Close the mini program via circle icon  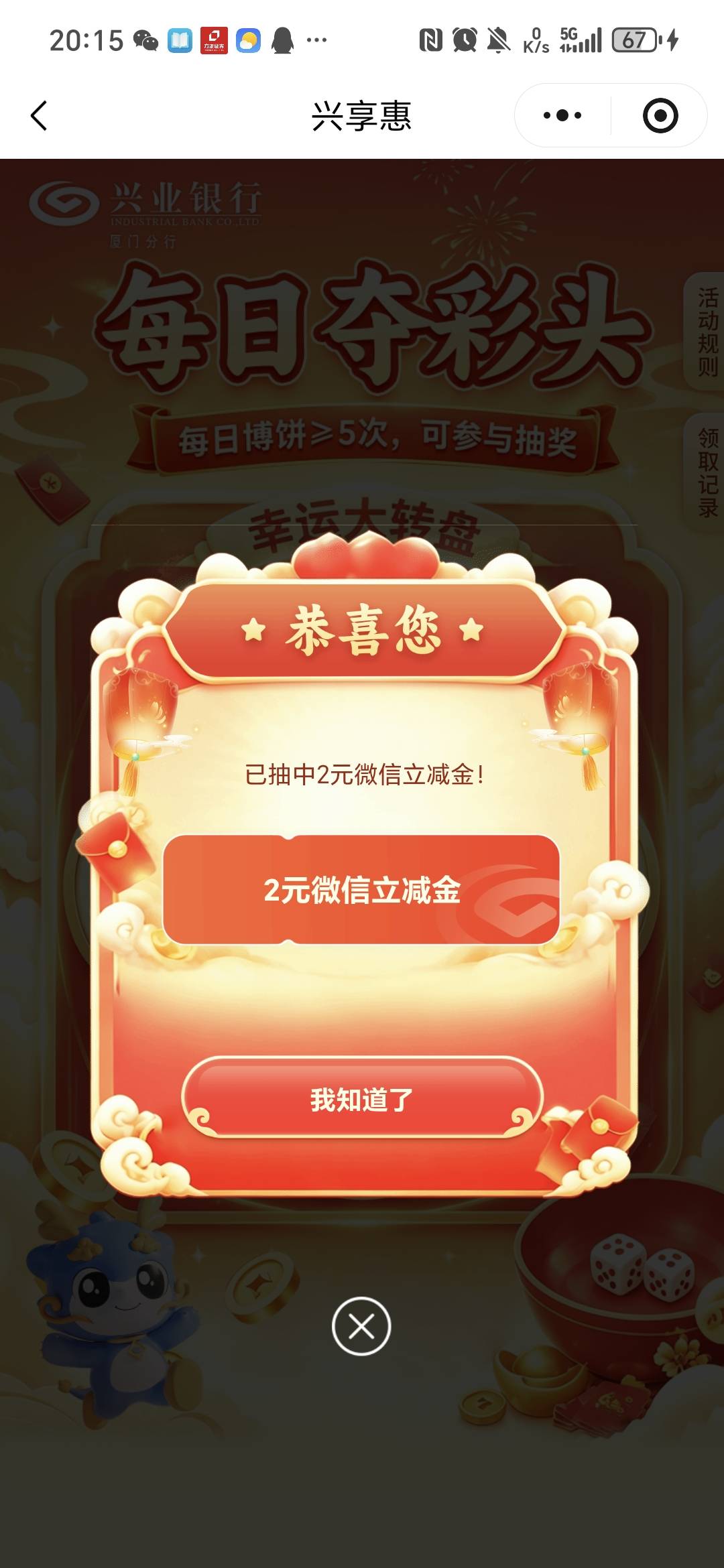click(x=660, y=115)
